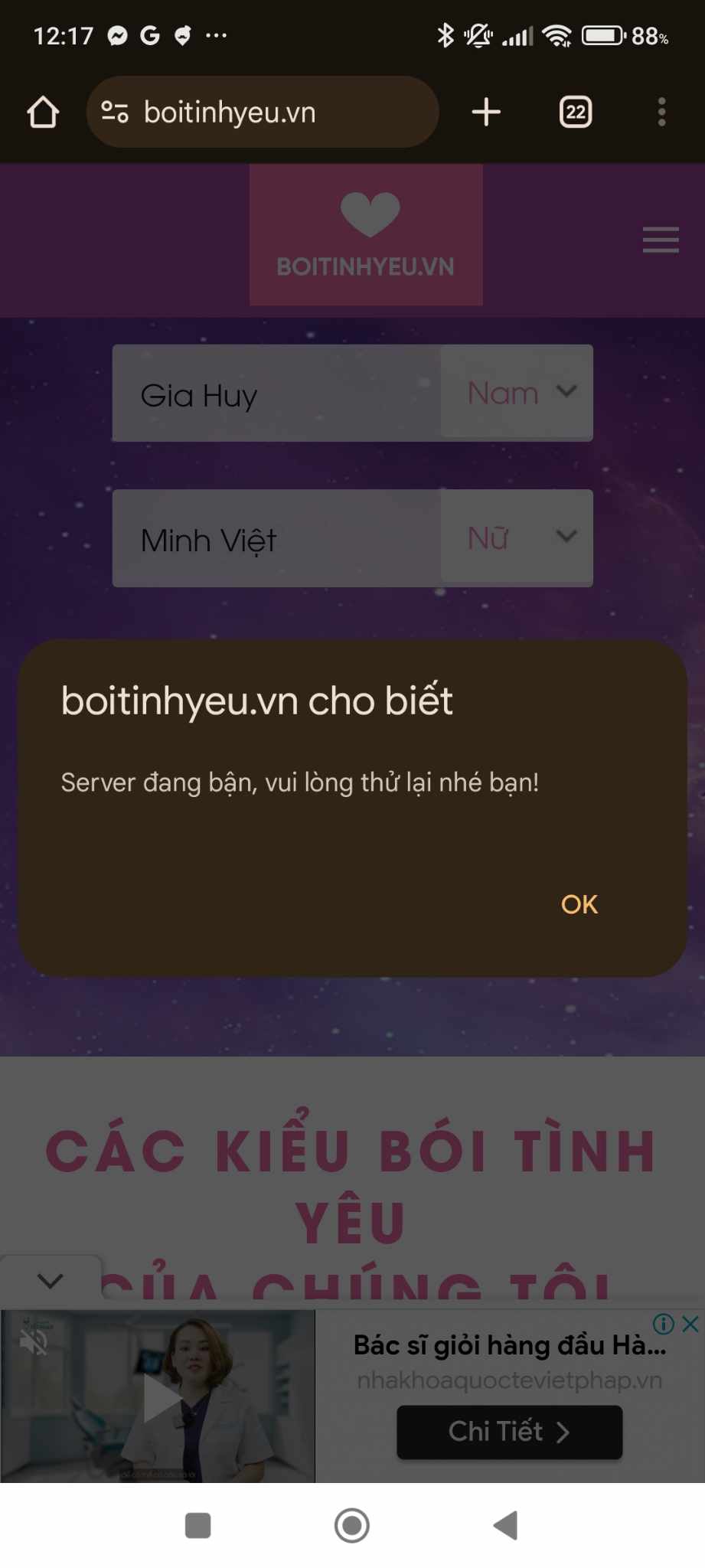
Task: Go back with system back button
Action: tap(506, 1525)
